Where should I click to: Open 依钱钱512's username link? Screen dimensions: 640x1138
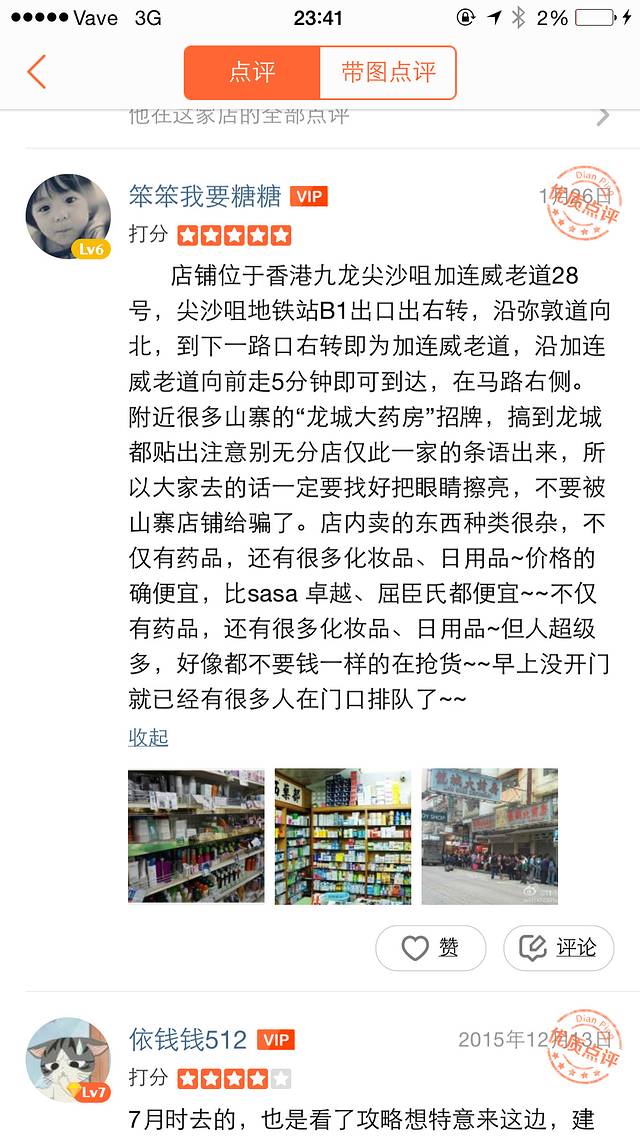188,1040
